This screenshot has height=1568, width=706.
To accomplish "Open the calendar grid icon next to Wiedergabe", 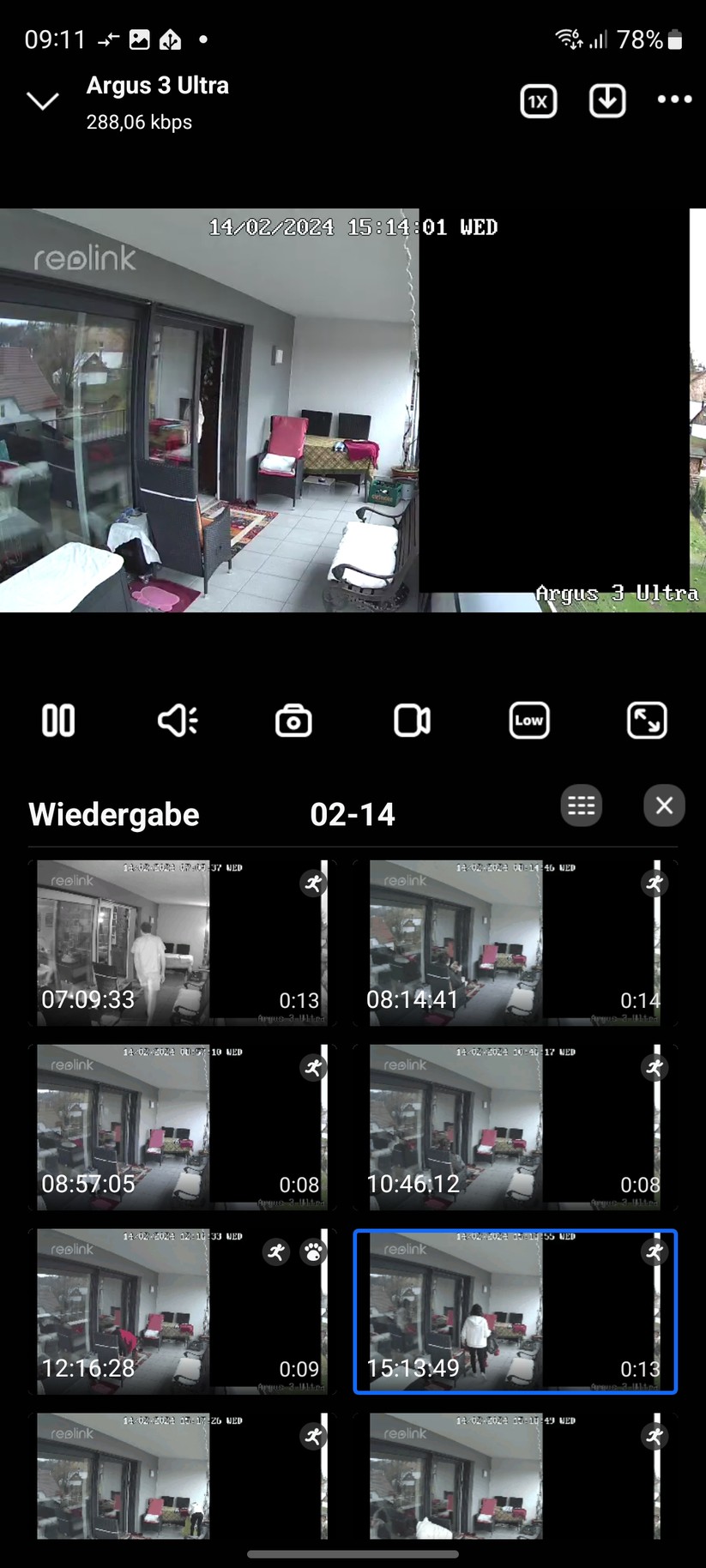I will pos(581,805).
